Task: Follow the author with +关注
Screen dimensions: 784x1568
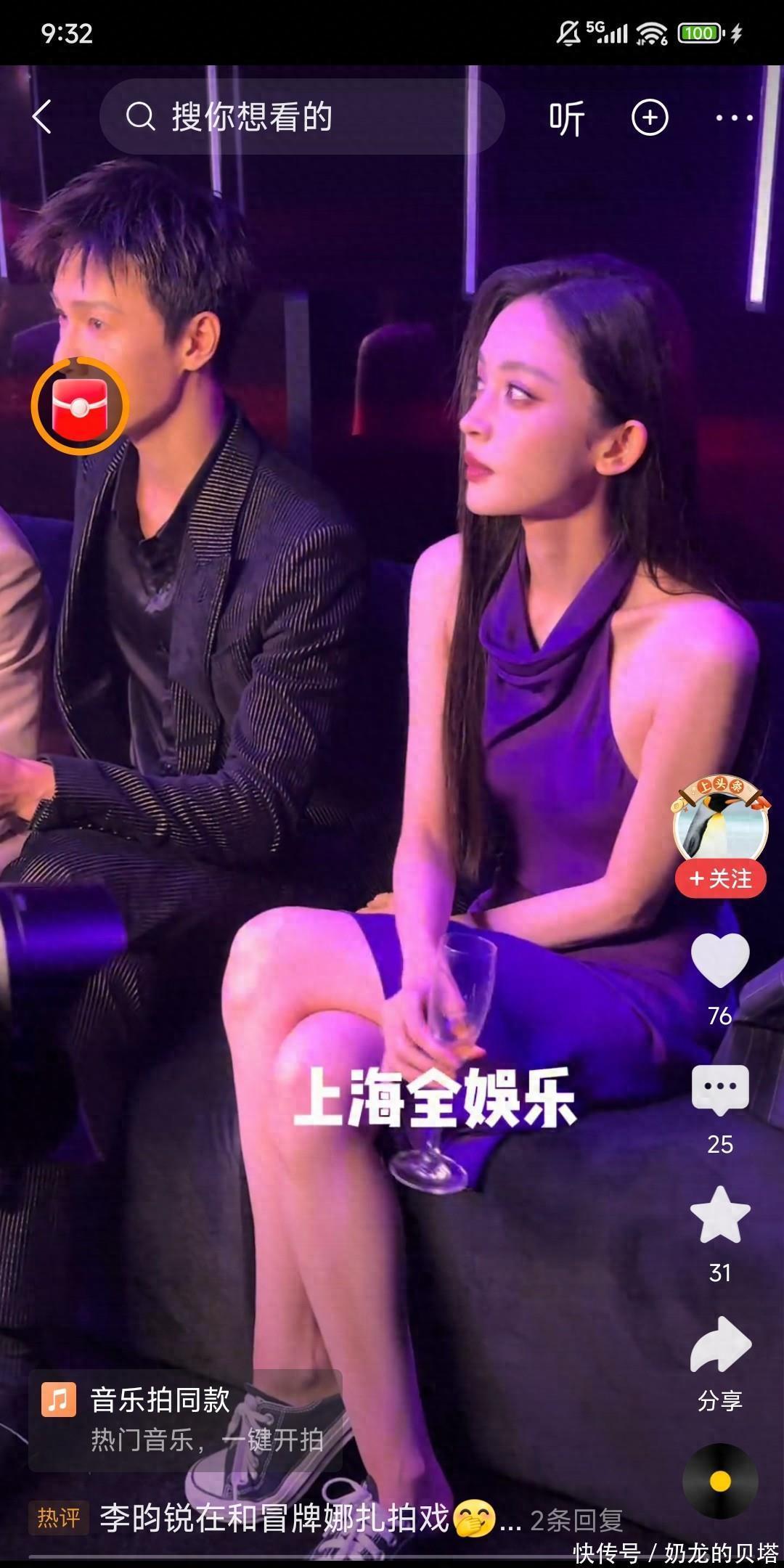Action: (x=720, y=879)
